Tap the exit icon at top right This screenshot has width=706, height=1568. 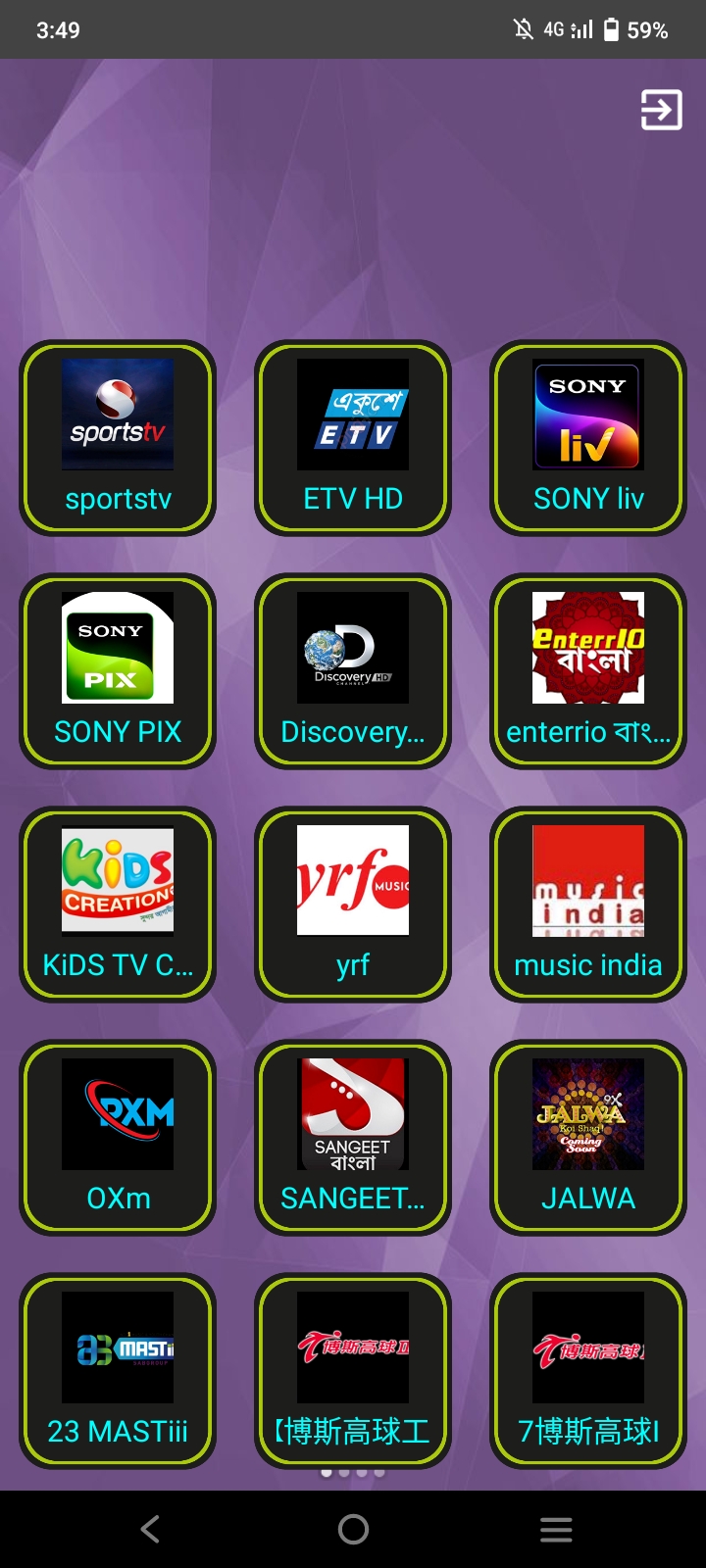pyautogui.click(x=661, y=110)
